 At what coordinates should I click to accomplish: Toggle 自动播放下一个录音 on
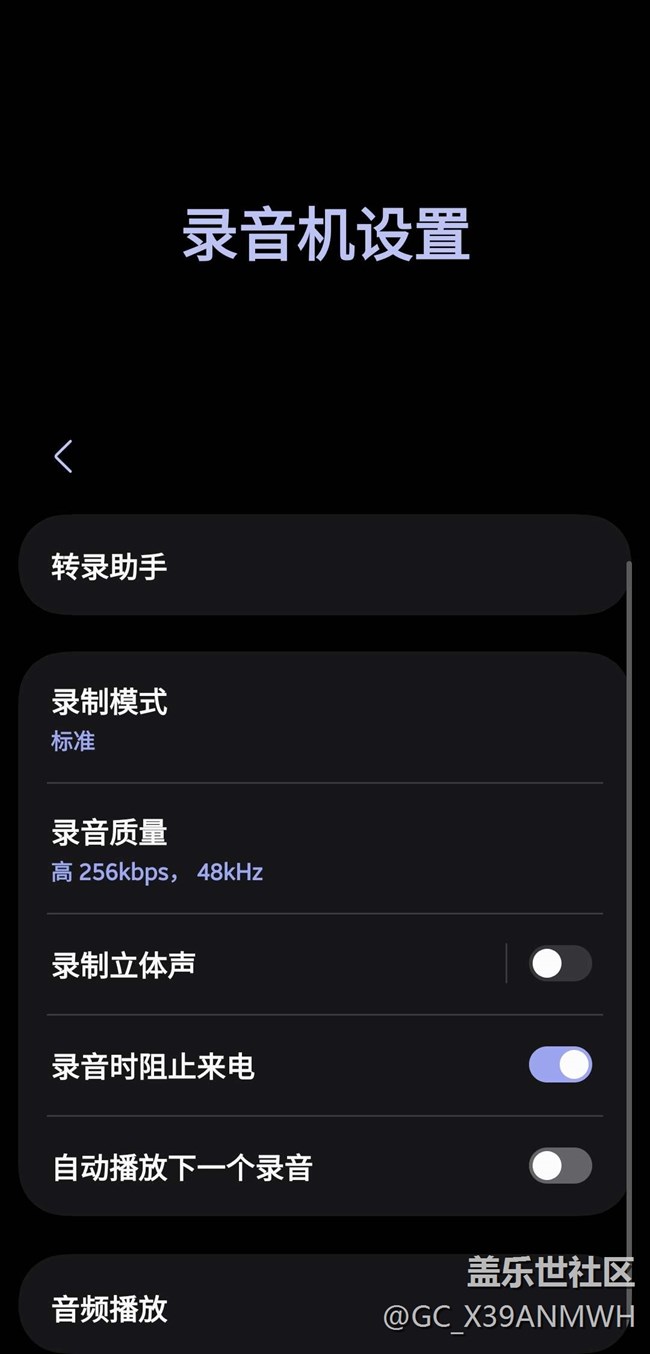tap(560, 1166)
